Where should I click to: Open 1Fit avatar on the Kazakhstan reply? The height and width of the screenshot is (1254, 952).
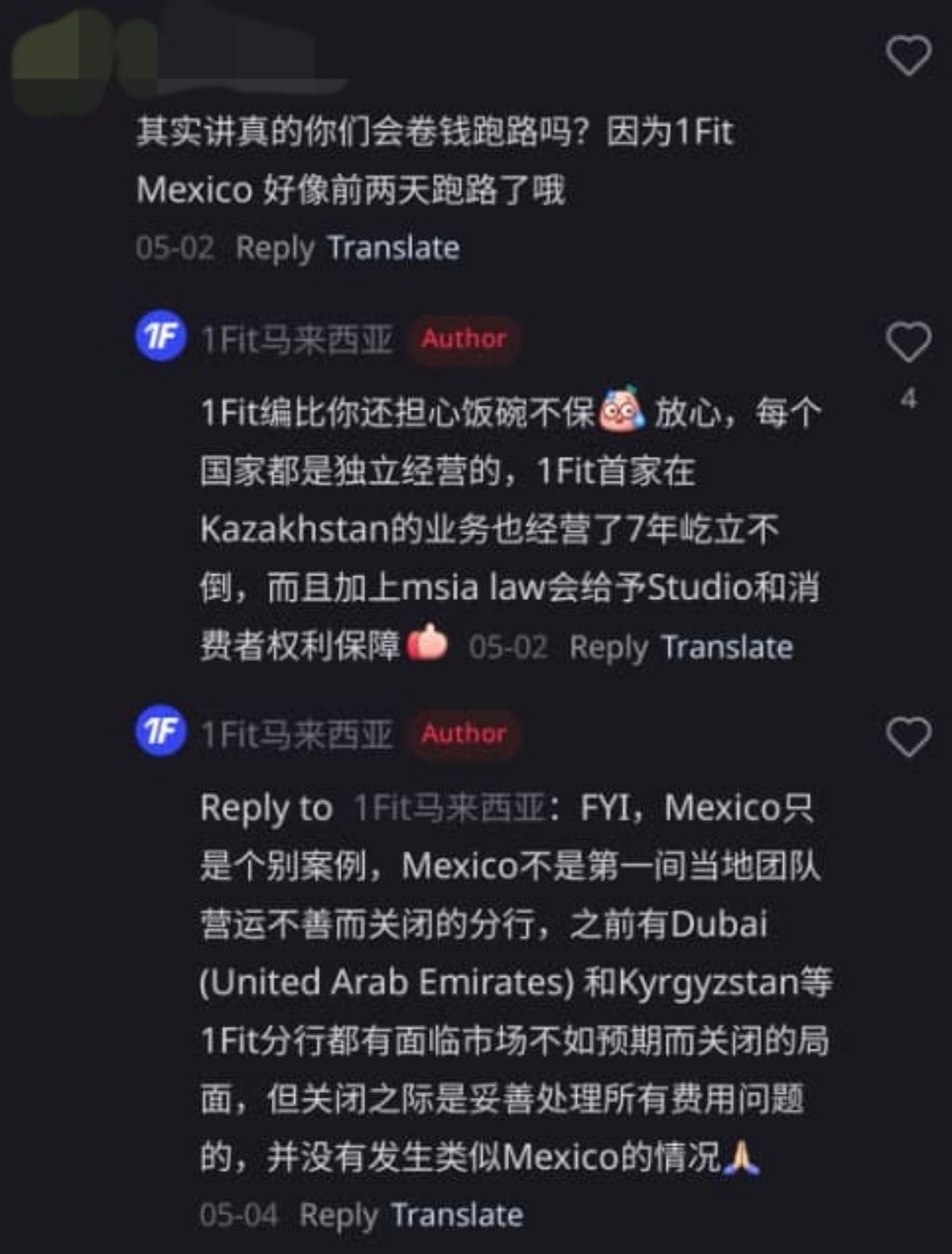pos(161,337)
